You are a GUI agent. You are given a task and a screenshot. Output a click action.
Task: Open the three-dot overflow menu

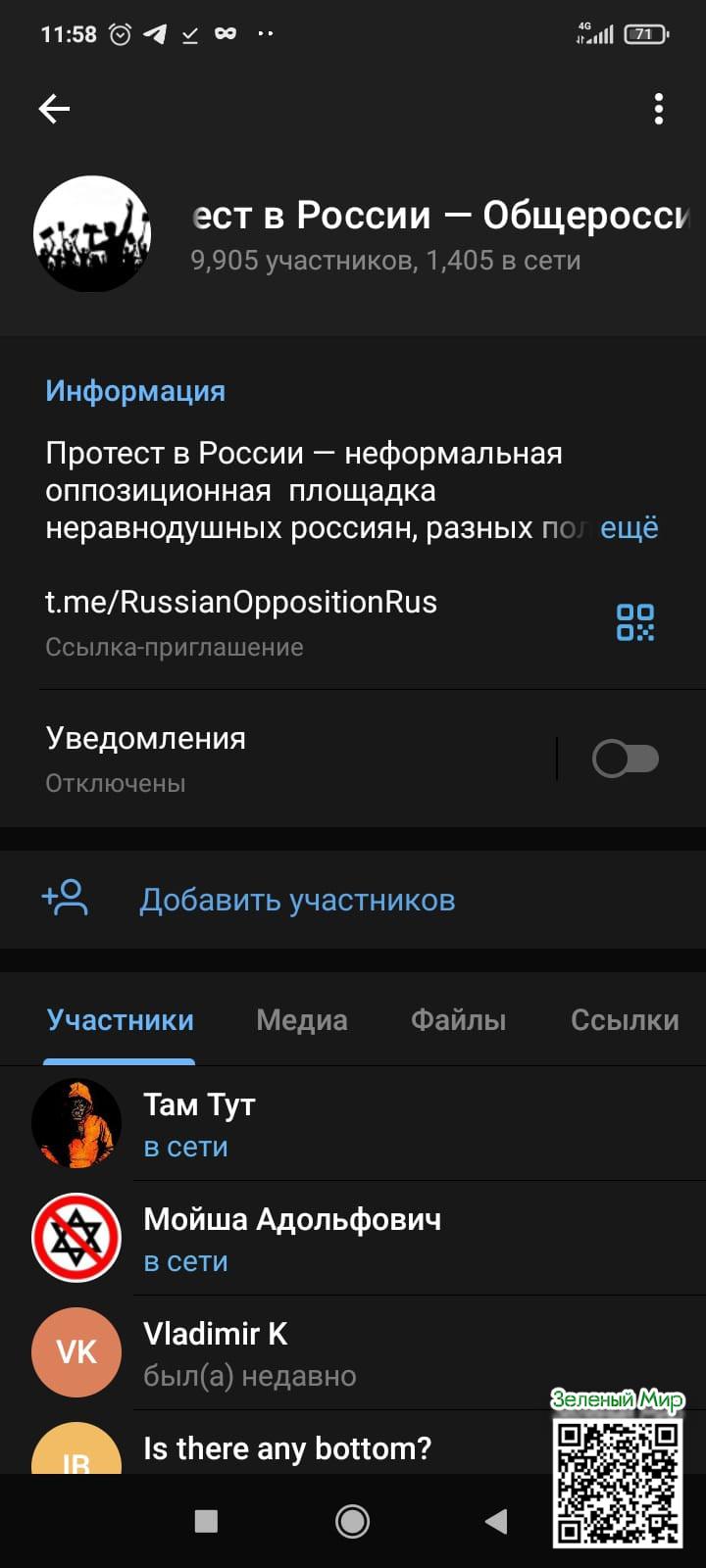[x=658, y=109]
